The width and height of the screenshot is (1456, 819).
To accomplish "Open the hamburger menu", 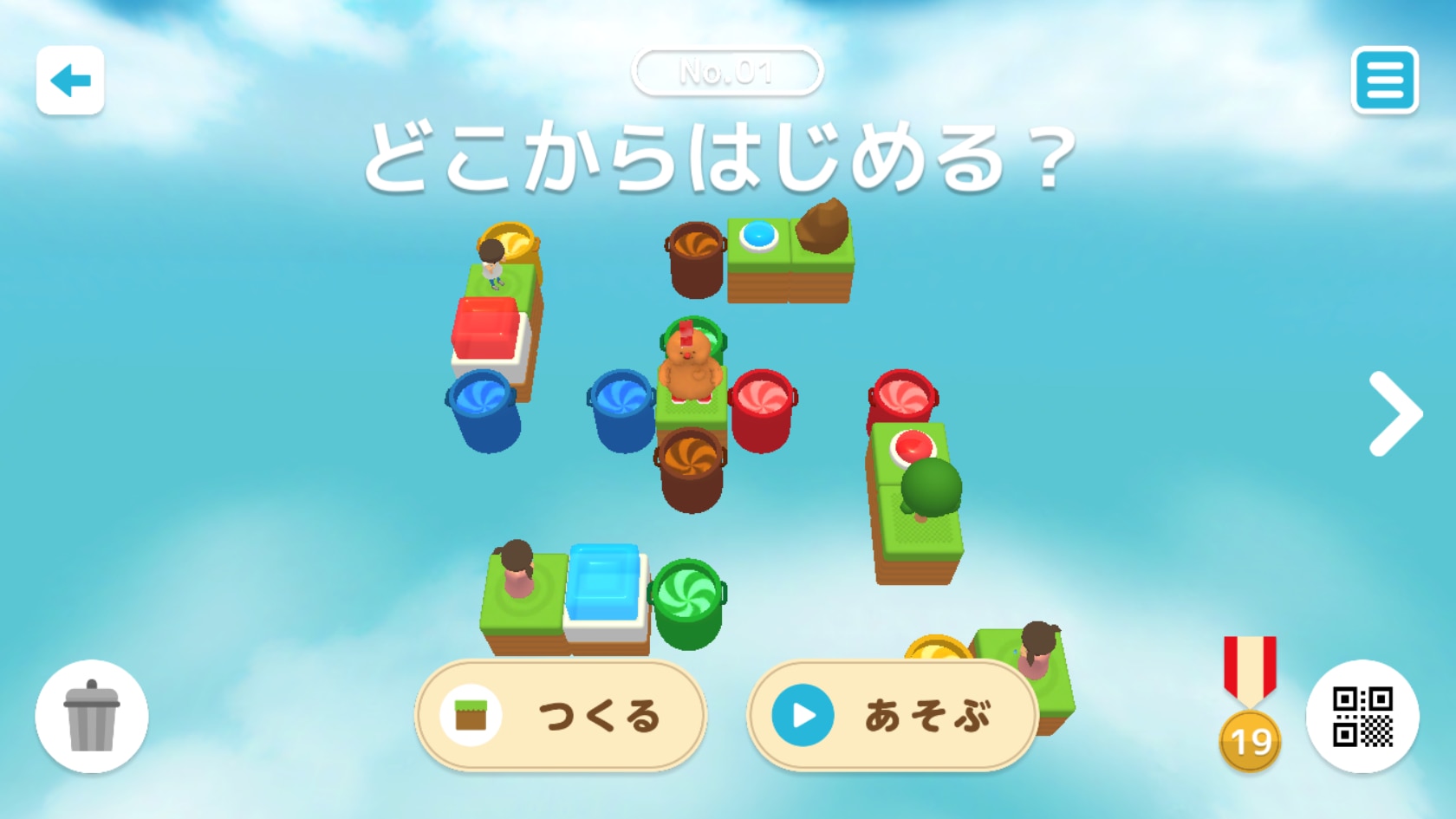I will [x=1384, y=81].
